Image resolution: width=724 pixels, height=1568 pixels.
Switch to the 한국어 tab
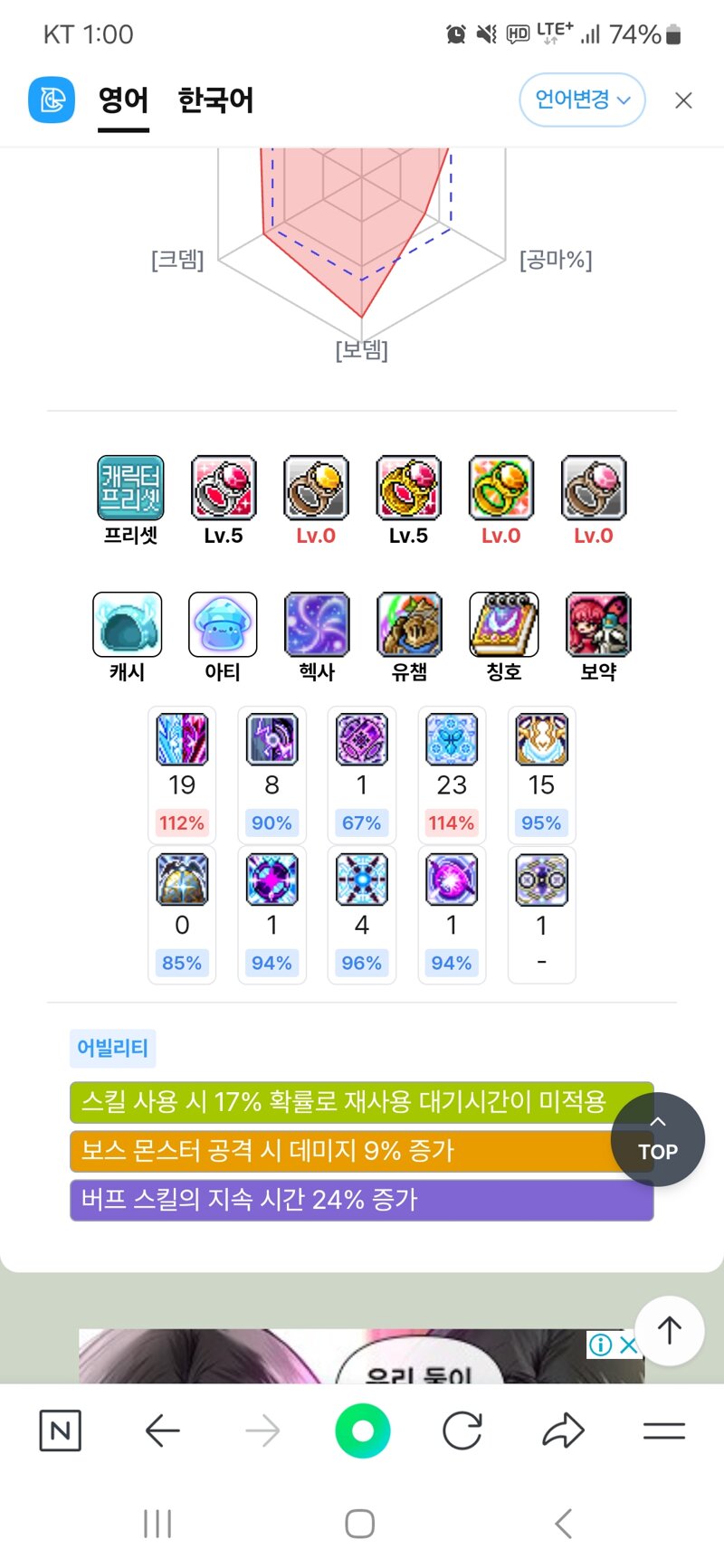[x=215, y=100]
